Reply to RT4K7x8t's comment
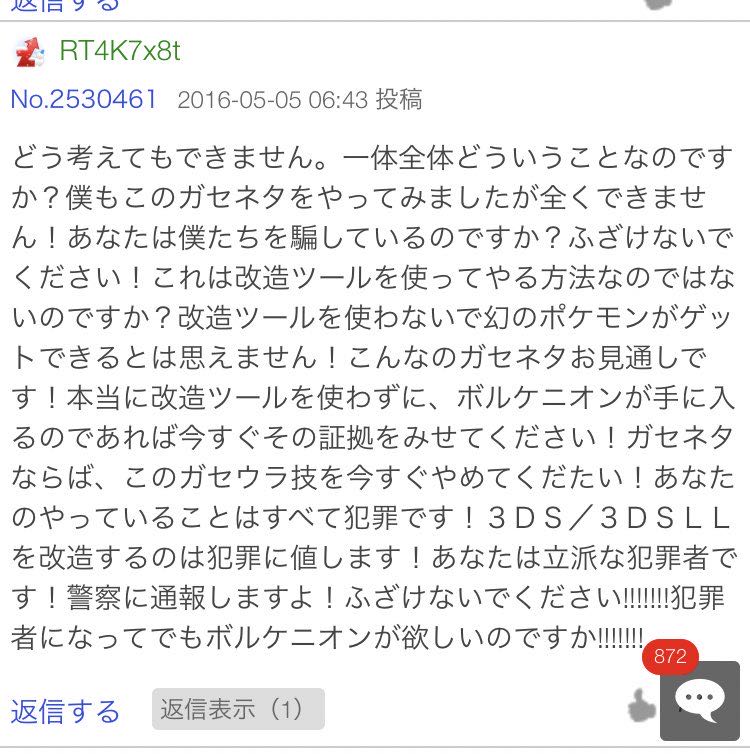This screenshot has width=750, height=754. (x=65, y=711)
